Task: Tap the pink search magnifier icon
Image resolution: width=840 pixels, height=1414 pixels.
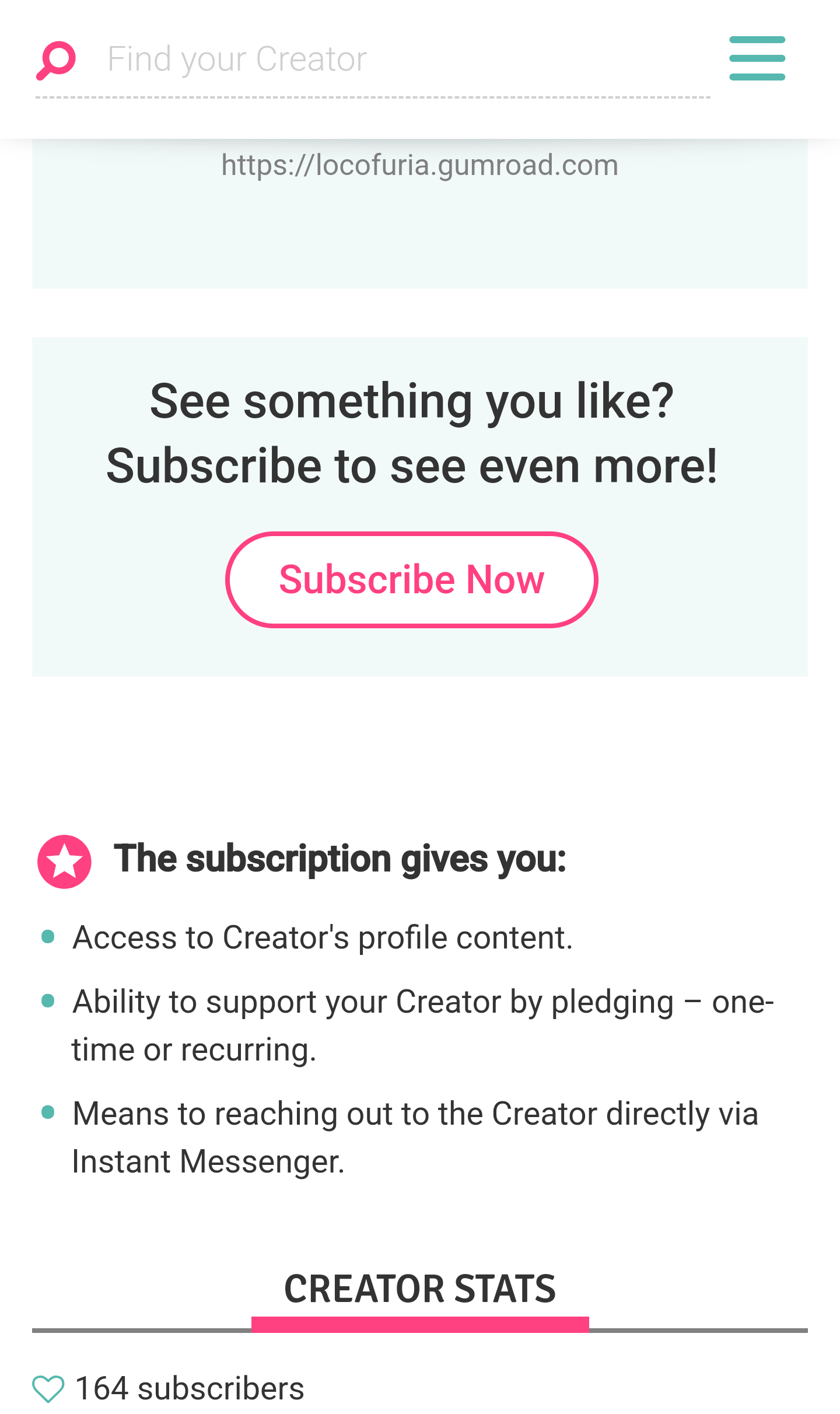Action: 56,60
